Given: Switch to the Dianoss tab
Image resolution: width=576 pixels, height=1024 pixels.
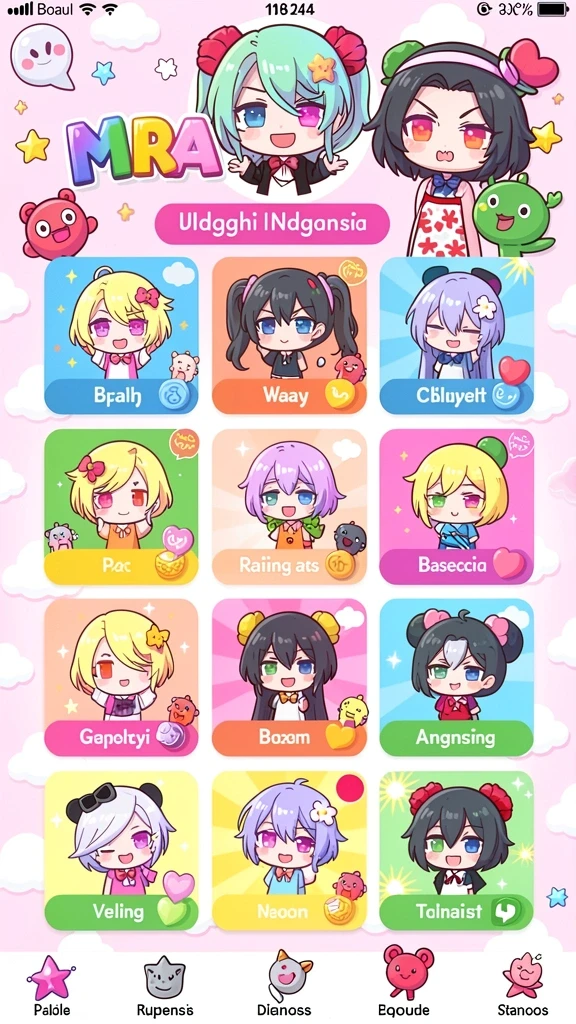Looking at the screenshot, I should 288,986.
